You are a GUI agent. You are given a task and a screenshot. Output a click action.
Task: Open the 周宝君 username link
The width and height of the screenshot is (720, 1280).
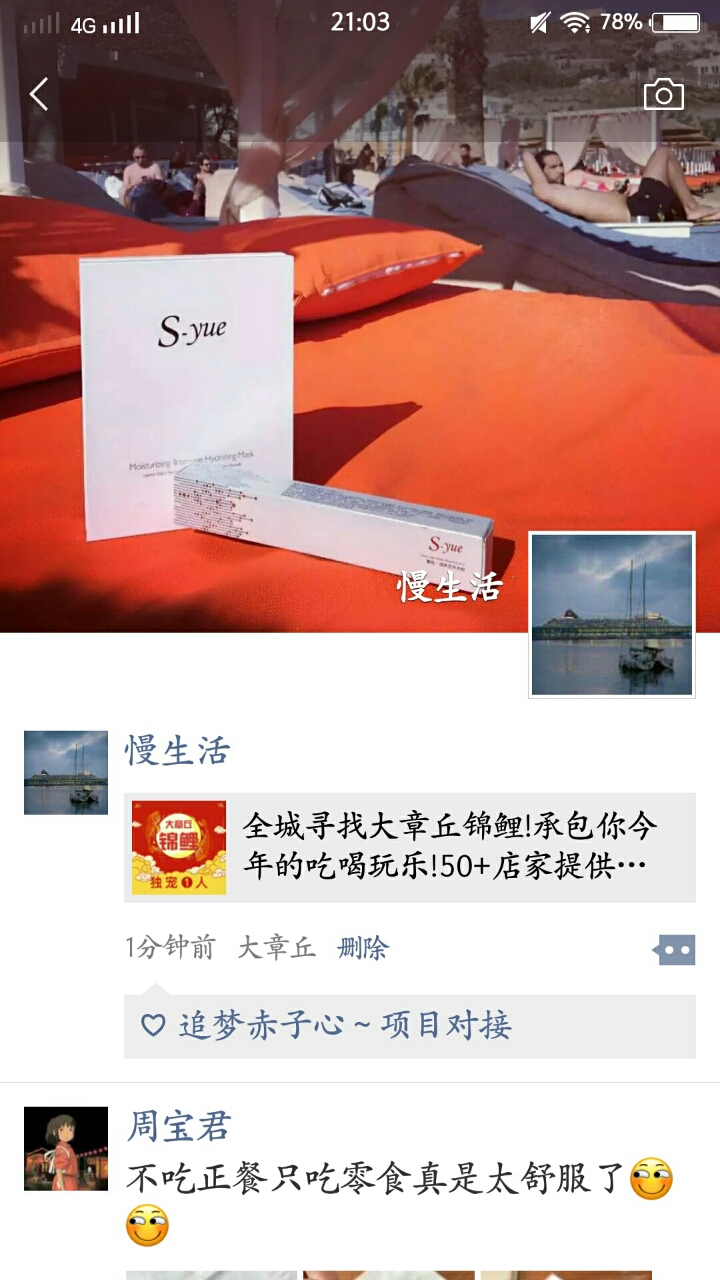178,1127
